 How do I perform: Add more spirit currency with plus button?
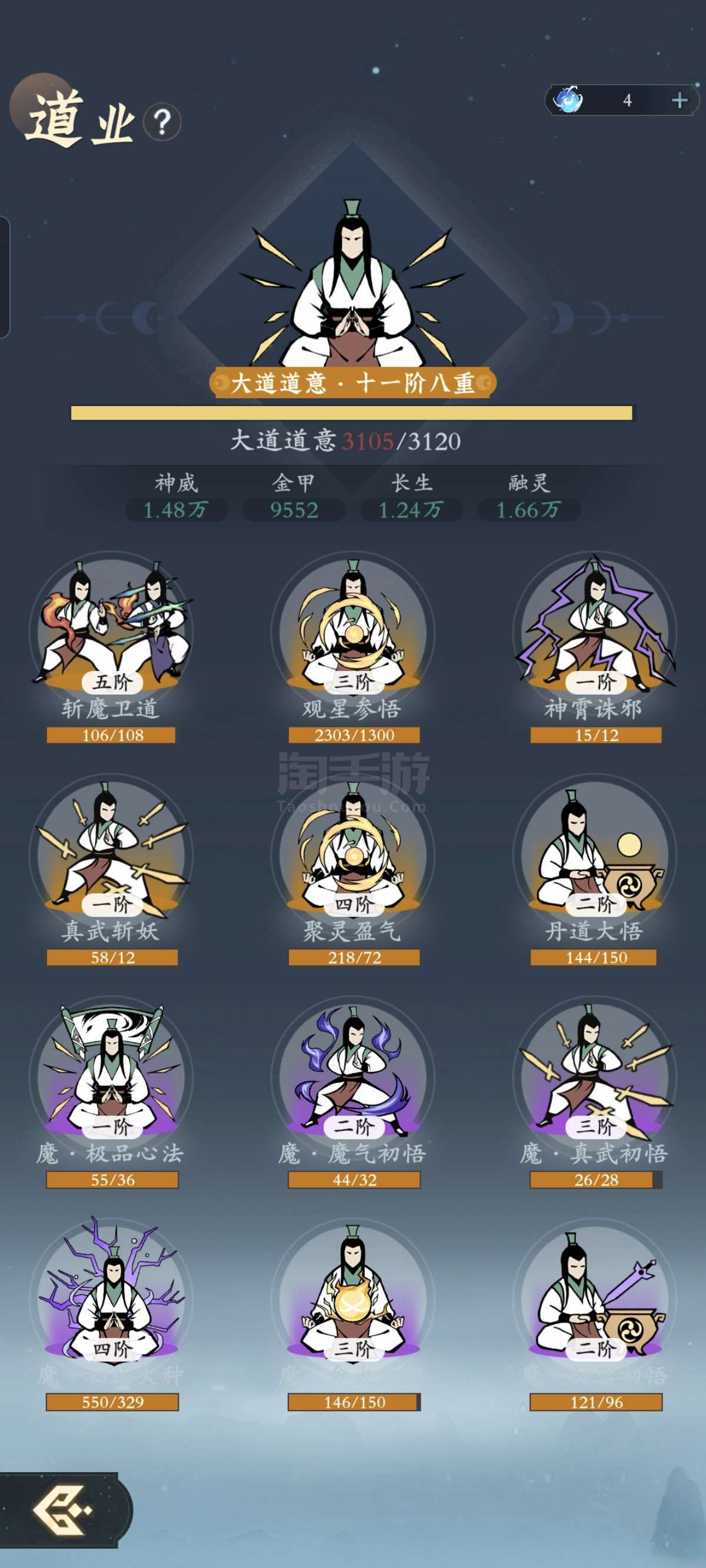pos(679,101)
